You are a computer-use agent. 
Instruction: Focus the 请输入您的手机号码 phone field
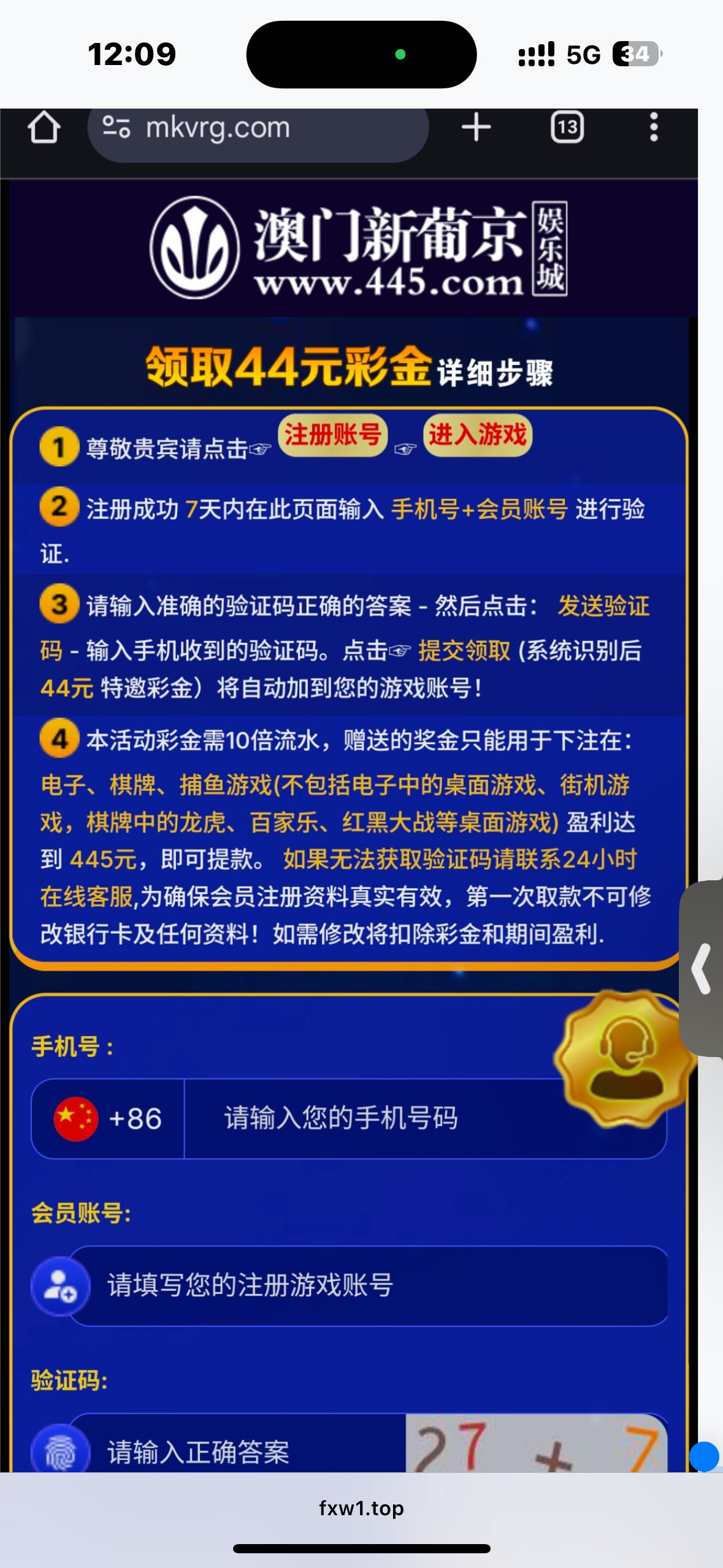click(x=380, y=1119)
